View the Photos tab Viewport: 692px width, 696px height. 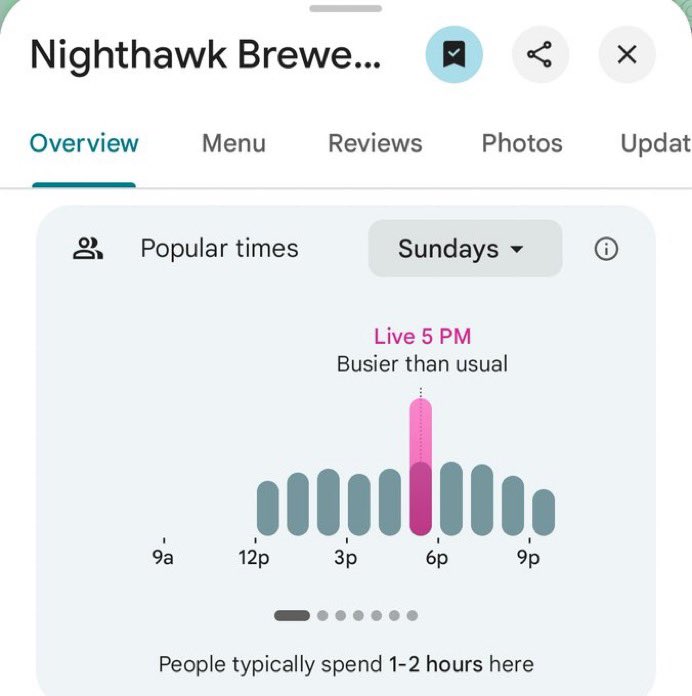tap(522, 143)
